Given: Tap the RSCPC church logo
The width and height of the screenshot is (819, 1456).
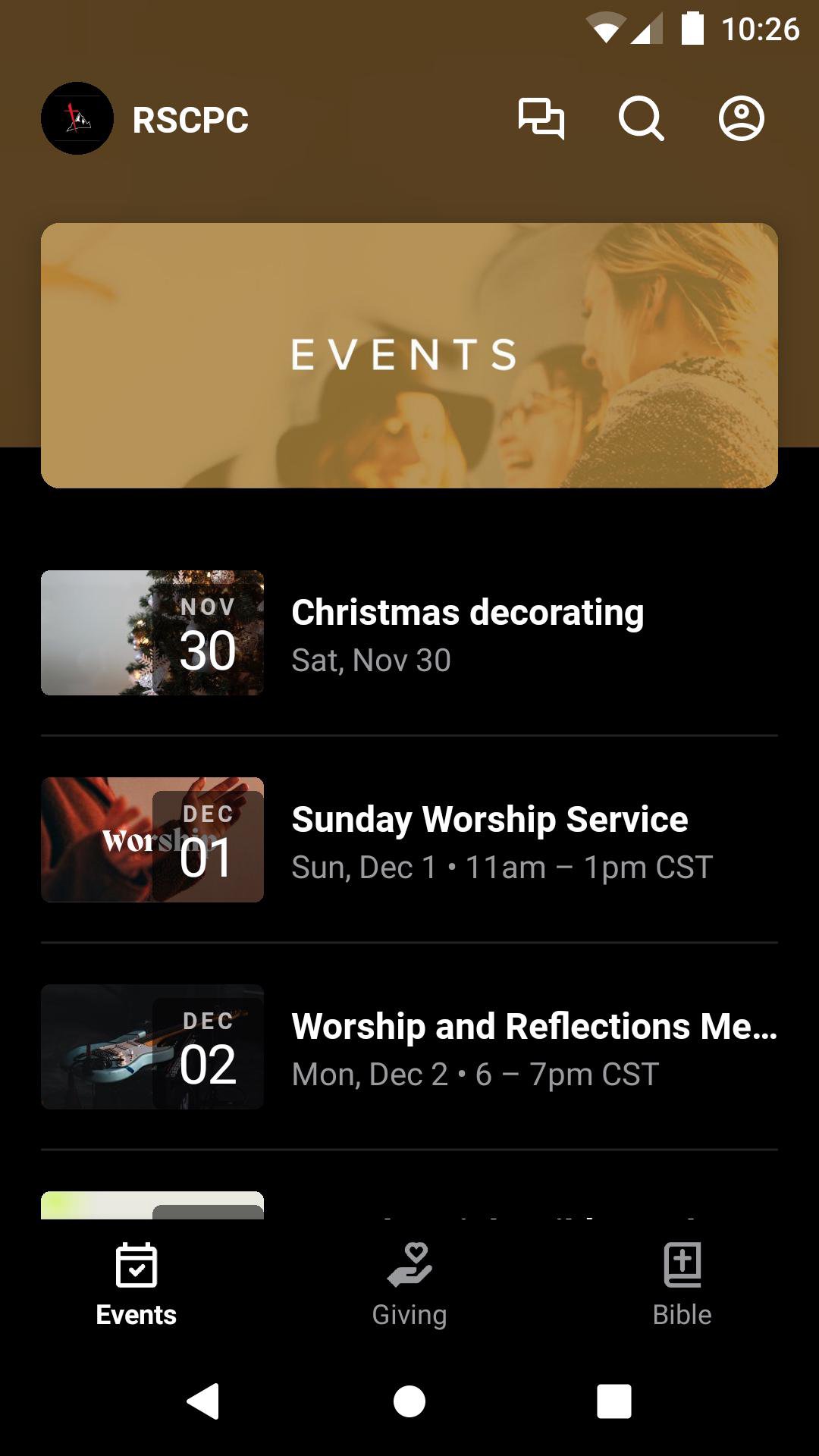Looking at the screenshot, I should [x=77, y=119].
